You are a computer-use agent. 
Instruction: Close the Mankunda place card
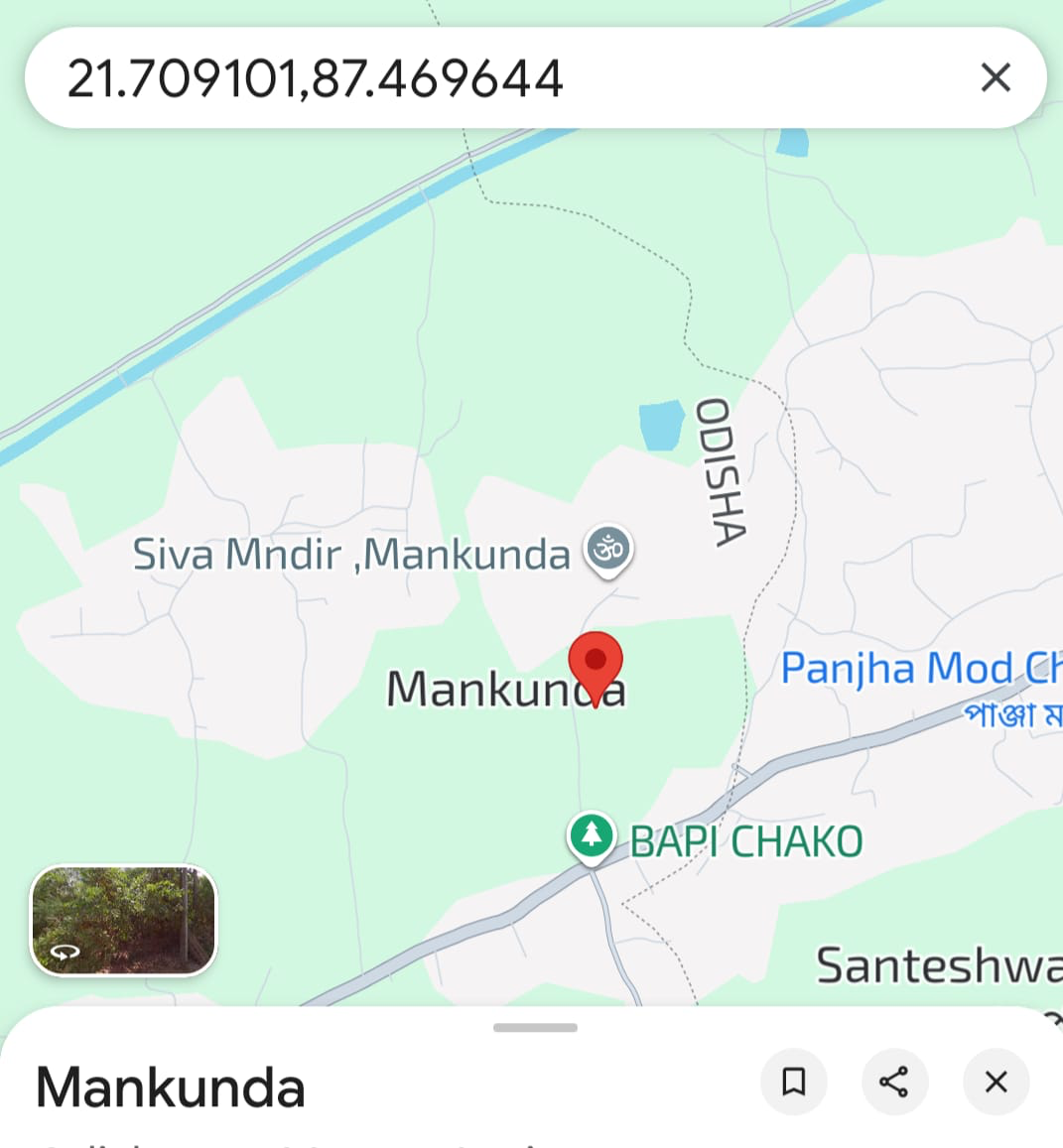click(x=996, y=1082)
